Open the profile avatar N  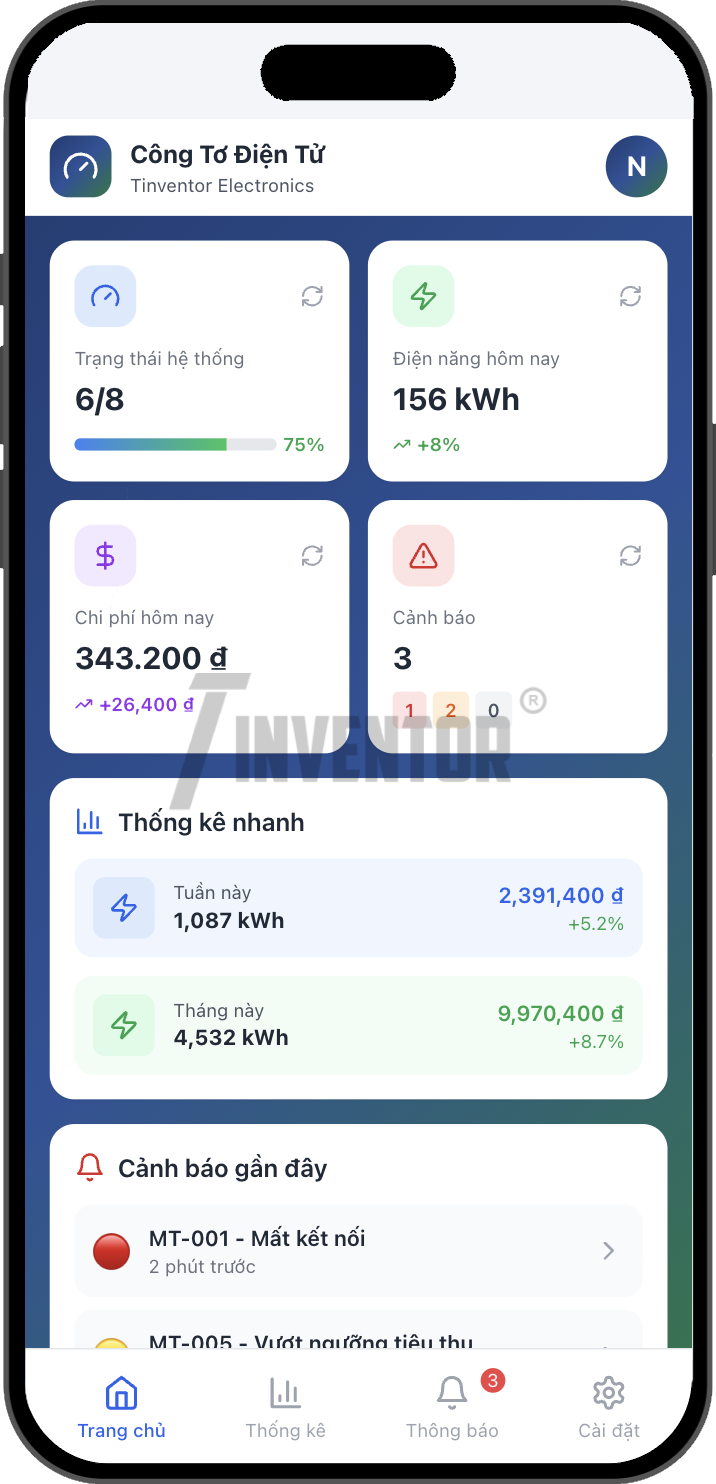[636, 166]
